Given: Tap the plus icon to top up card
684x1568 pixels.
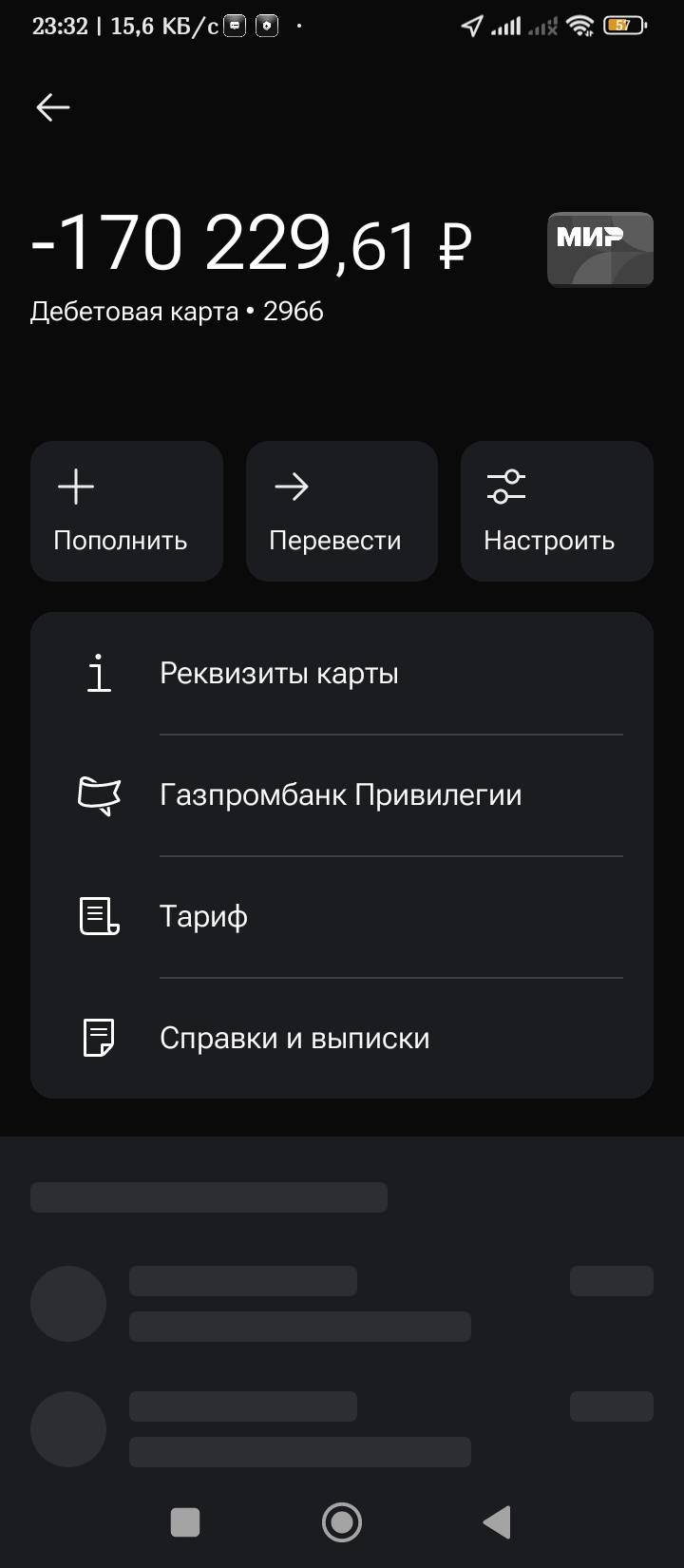Looking at the screenshot, I should (75, 487).
